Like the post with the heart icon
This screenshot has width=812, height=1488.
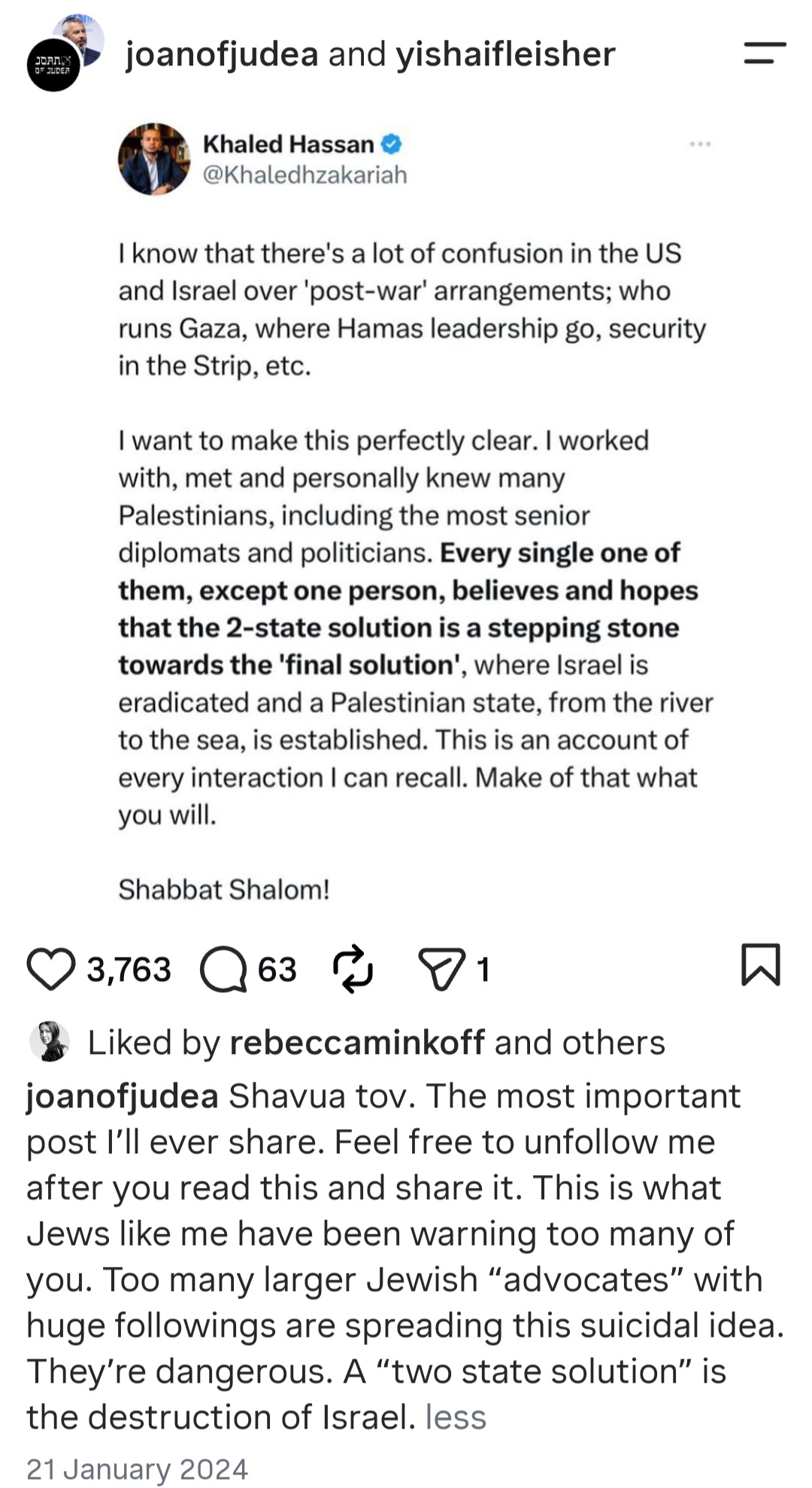51,969
